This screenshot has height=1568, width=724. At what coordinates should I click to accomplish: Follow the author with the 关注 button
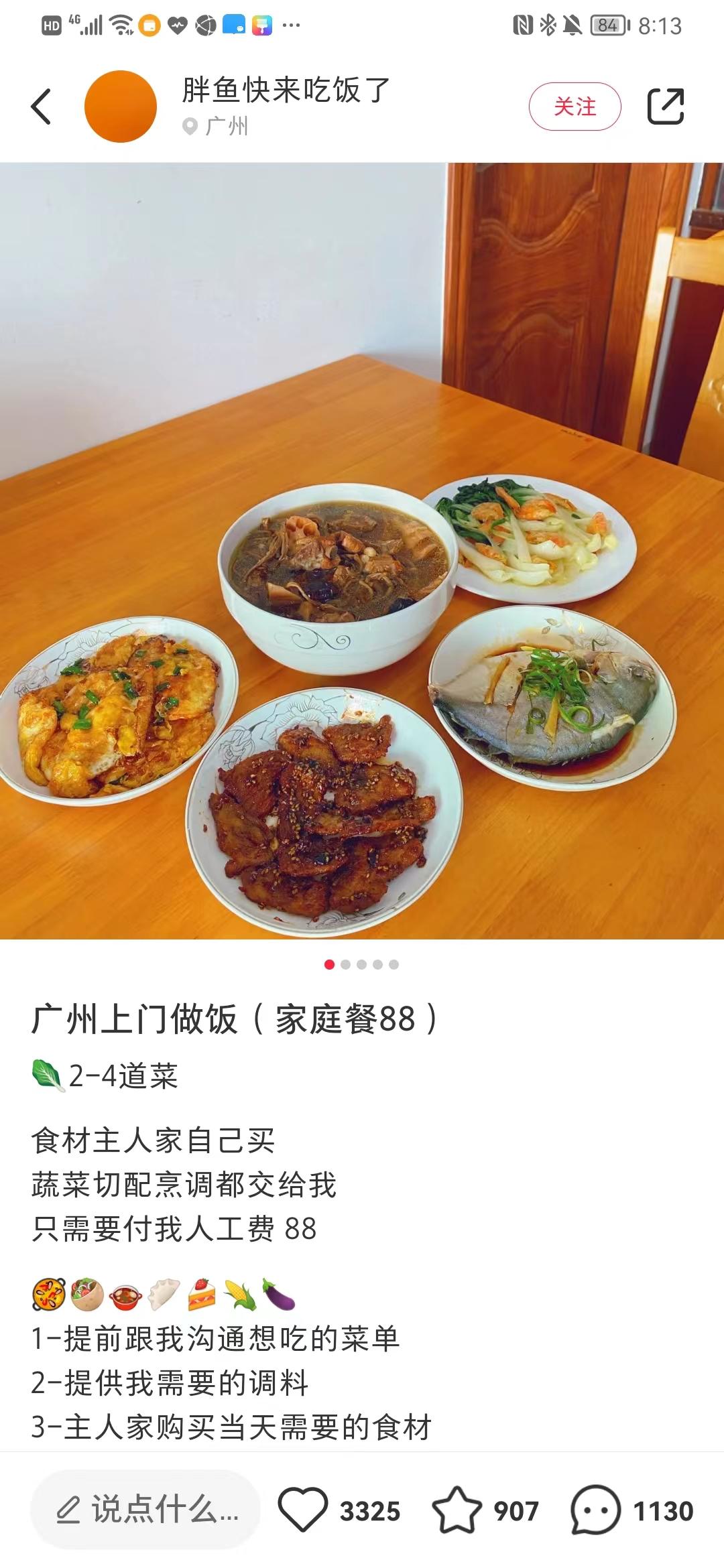coord(575,107)
